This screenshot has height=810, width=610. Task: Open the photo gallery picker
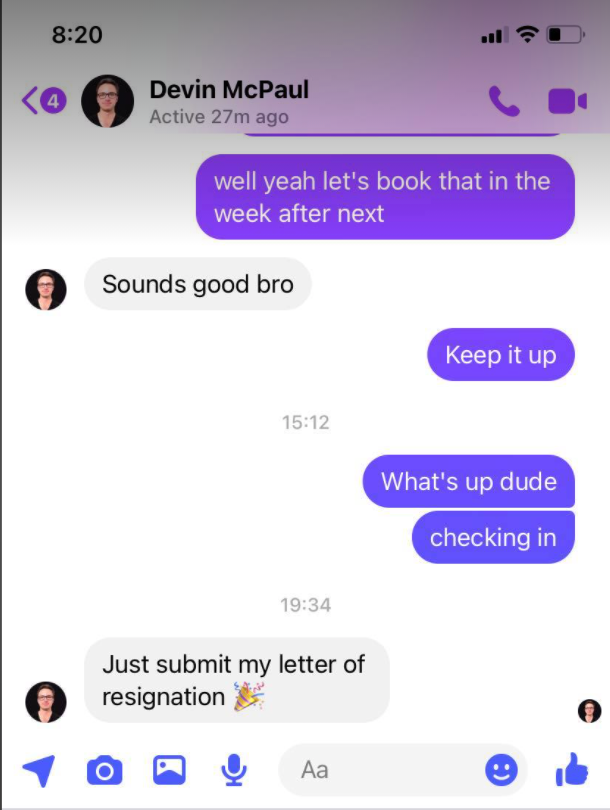169,769
